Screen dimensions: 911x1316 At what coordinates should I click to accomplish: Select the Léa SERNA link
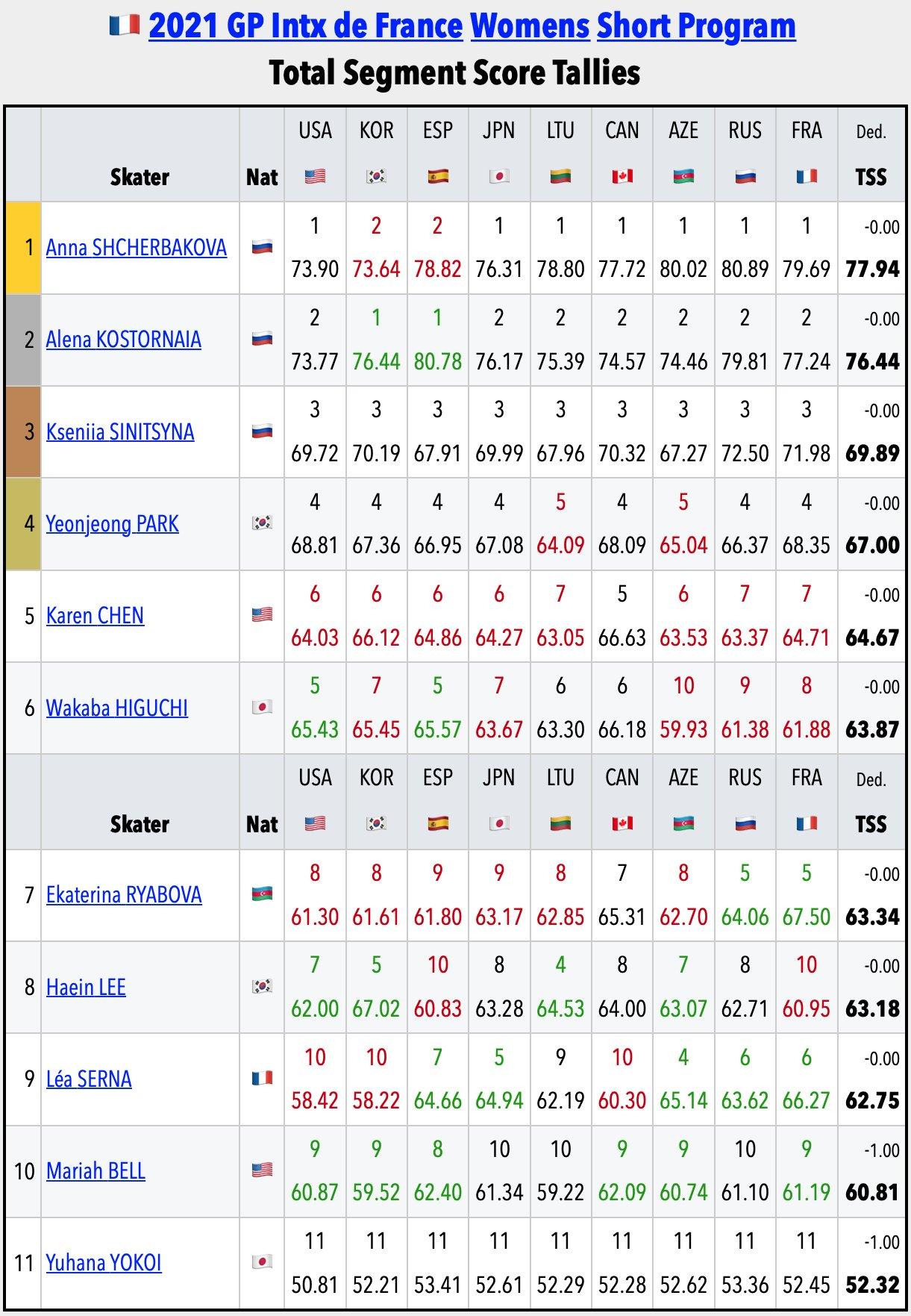pyautogui.click(x=89, y=1079)
